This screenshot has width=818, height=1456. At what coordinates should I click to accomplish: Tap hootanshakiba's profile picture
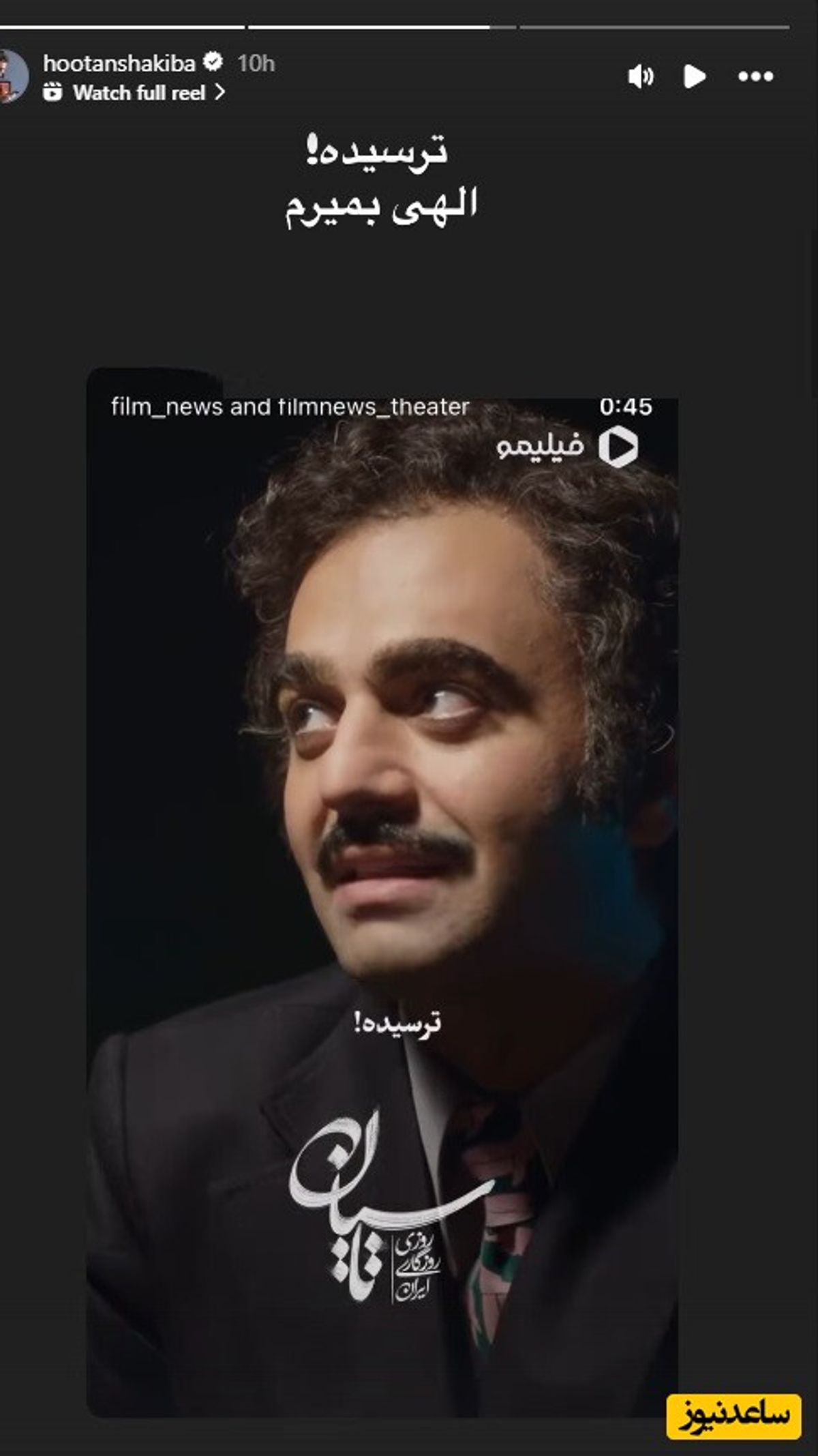pyautogui.click(x=12, y=76)
